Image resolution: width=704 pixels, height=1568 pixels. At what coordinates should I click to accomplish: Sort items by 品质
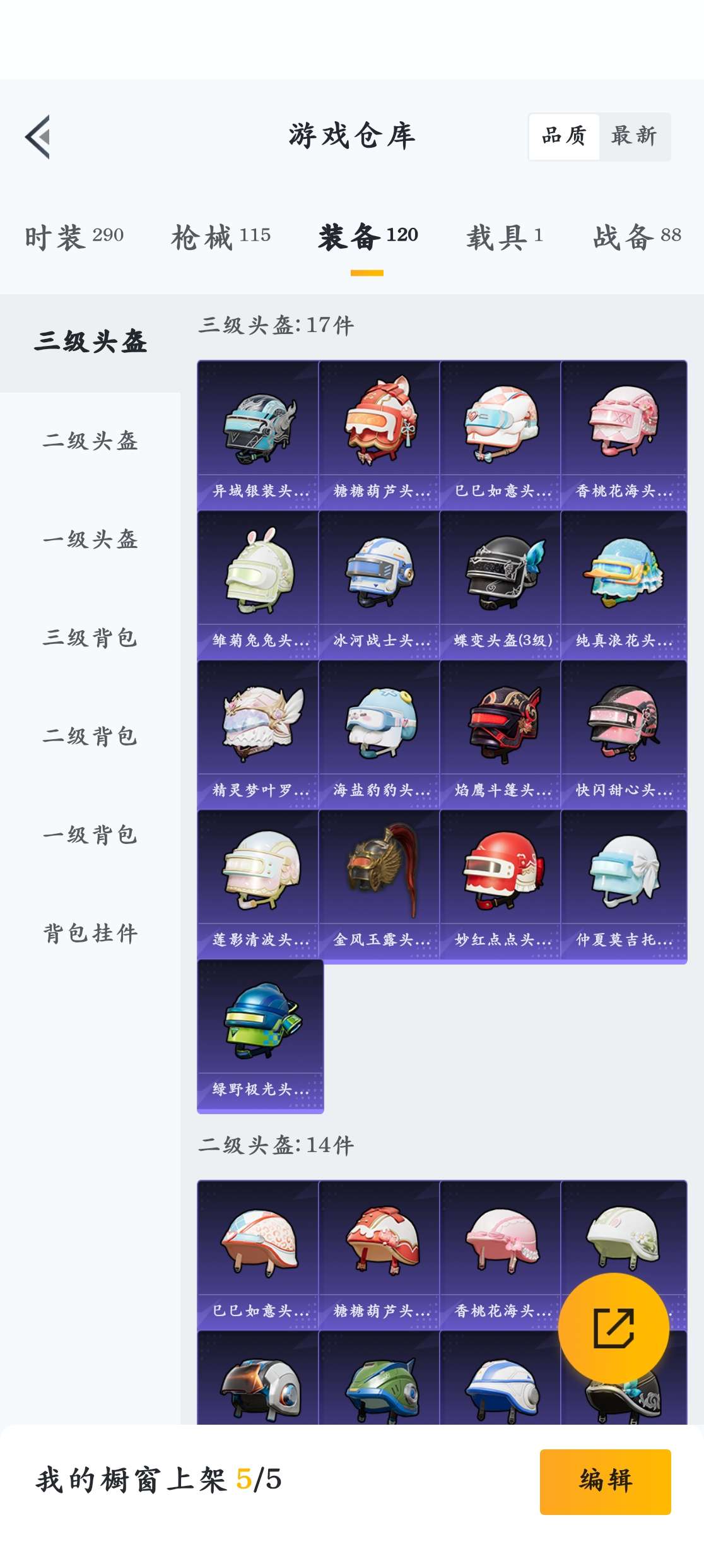(x=564, y=136)
